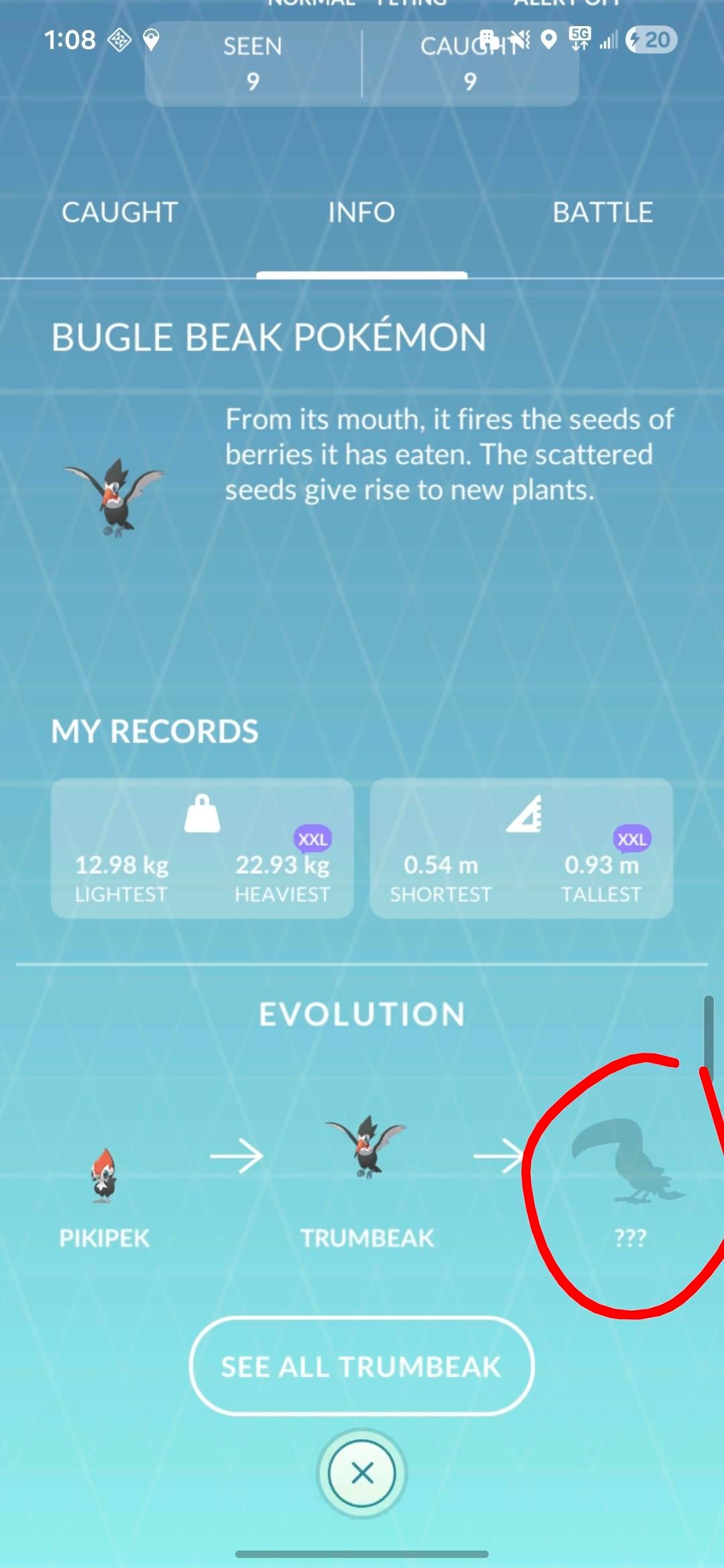Switch to the CAUGHT tab

119,212
